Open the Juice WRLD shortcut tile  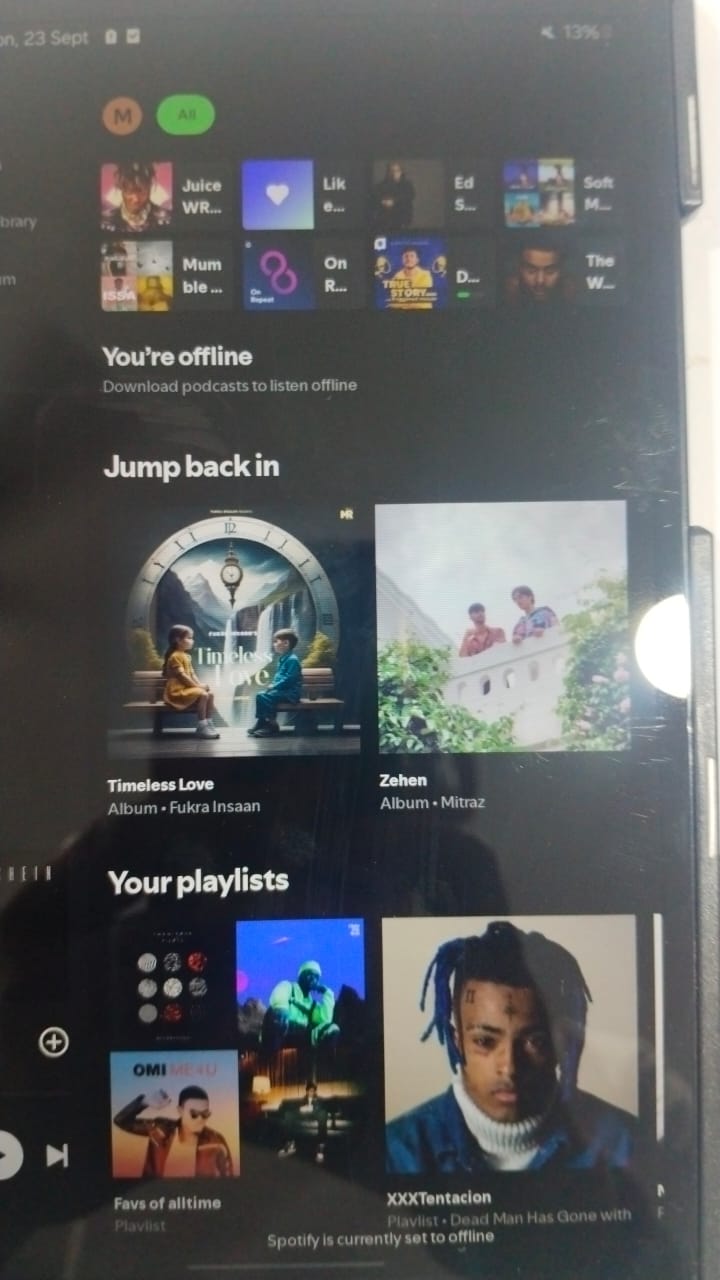(165, 196)
